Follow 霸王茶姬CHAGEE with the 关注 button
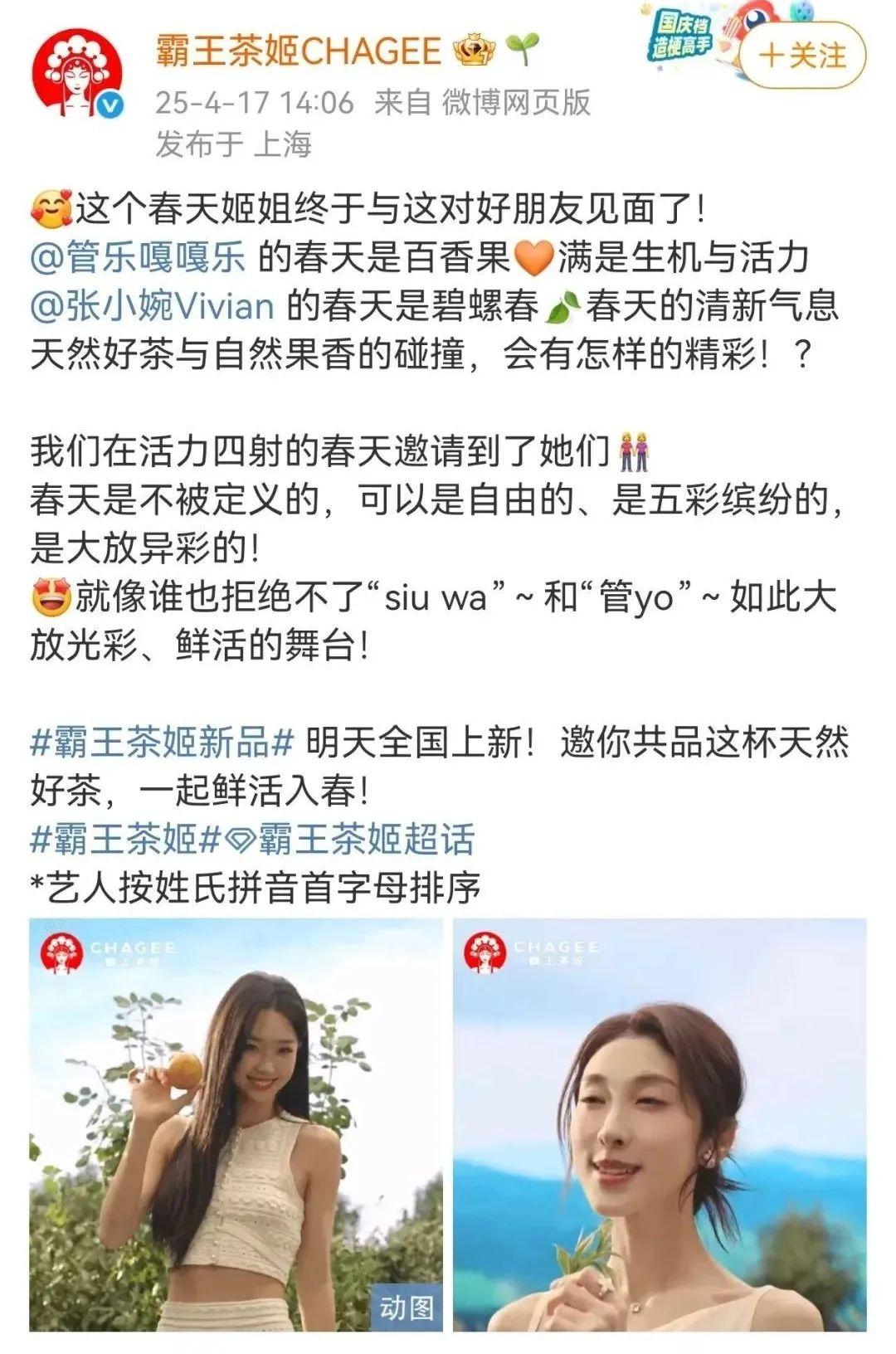The image size is (896, 1354). point(801,56)
